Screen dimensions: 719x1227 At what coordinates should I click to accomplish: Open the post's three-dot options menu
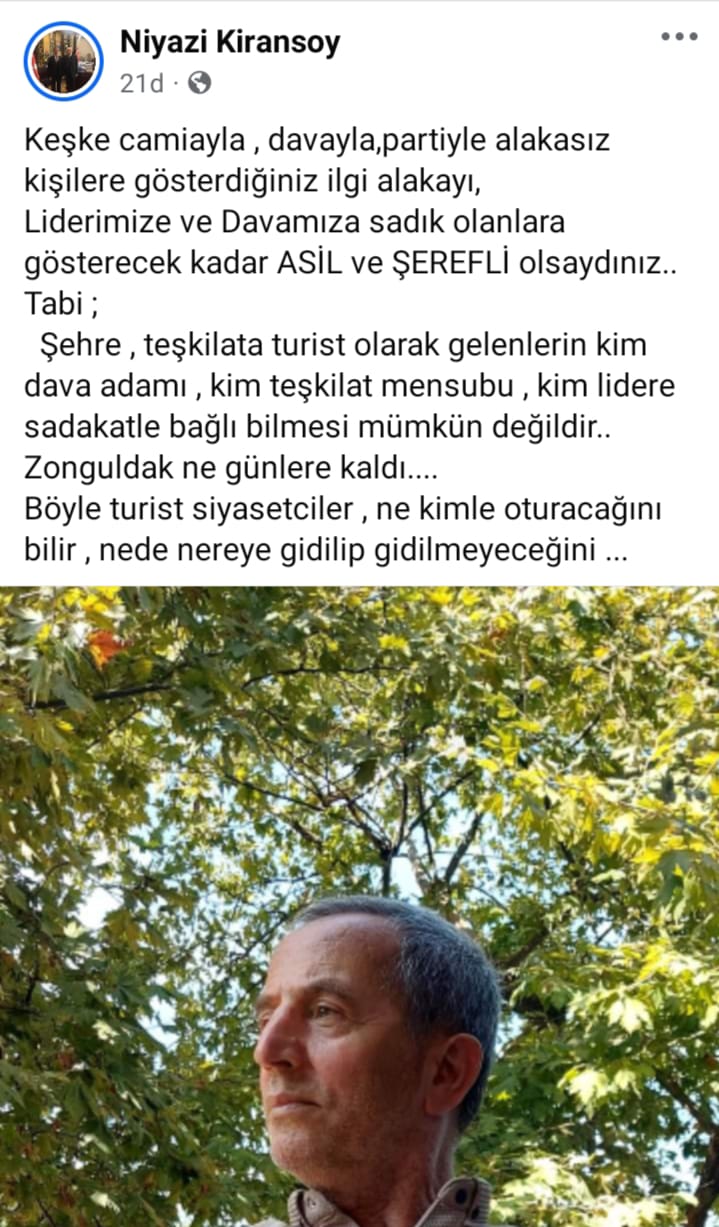(679, 37)
